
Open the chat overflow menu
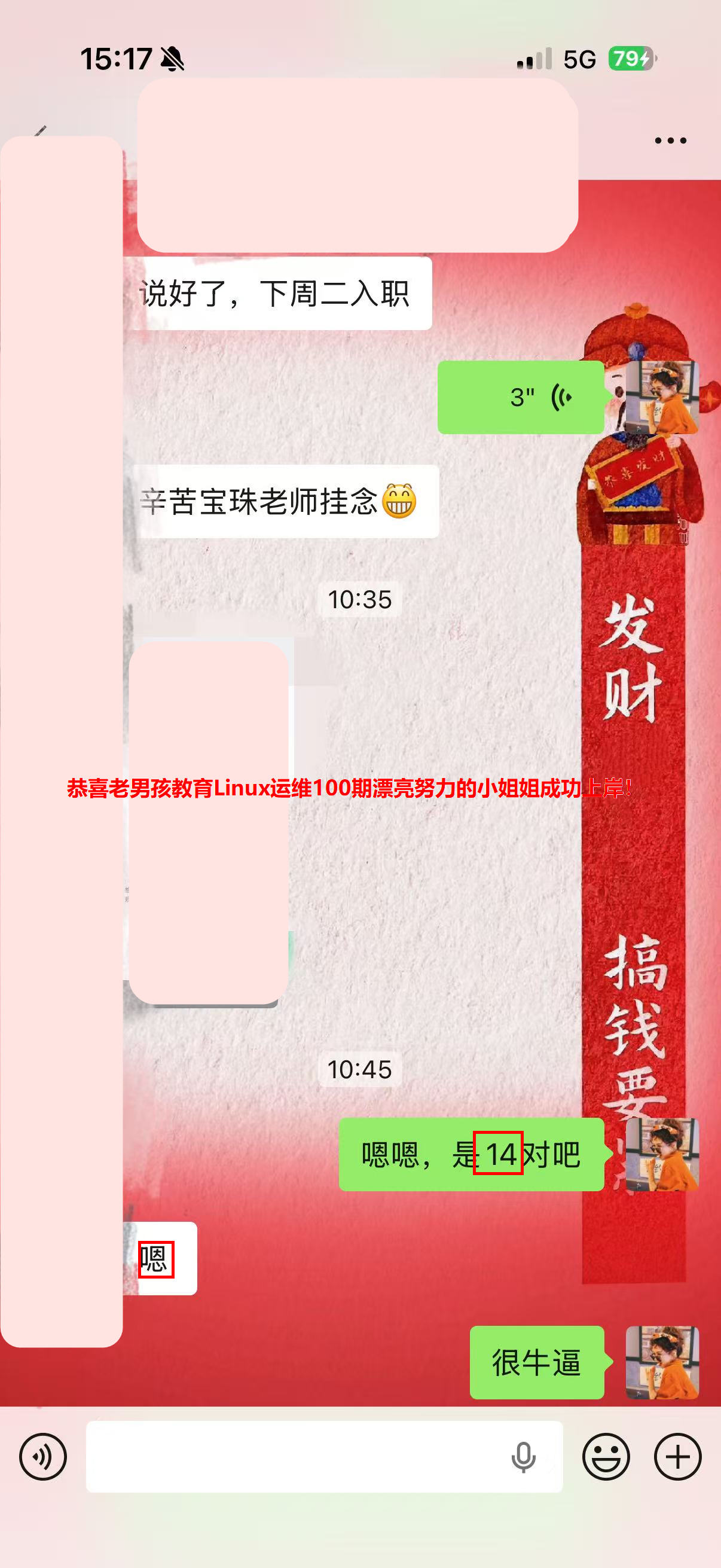pos(670,141)
